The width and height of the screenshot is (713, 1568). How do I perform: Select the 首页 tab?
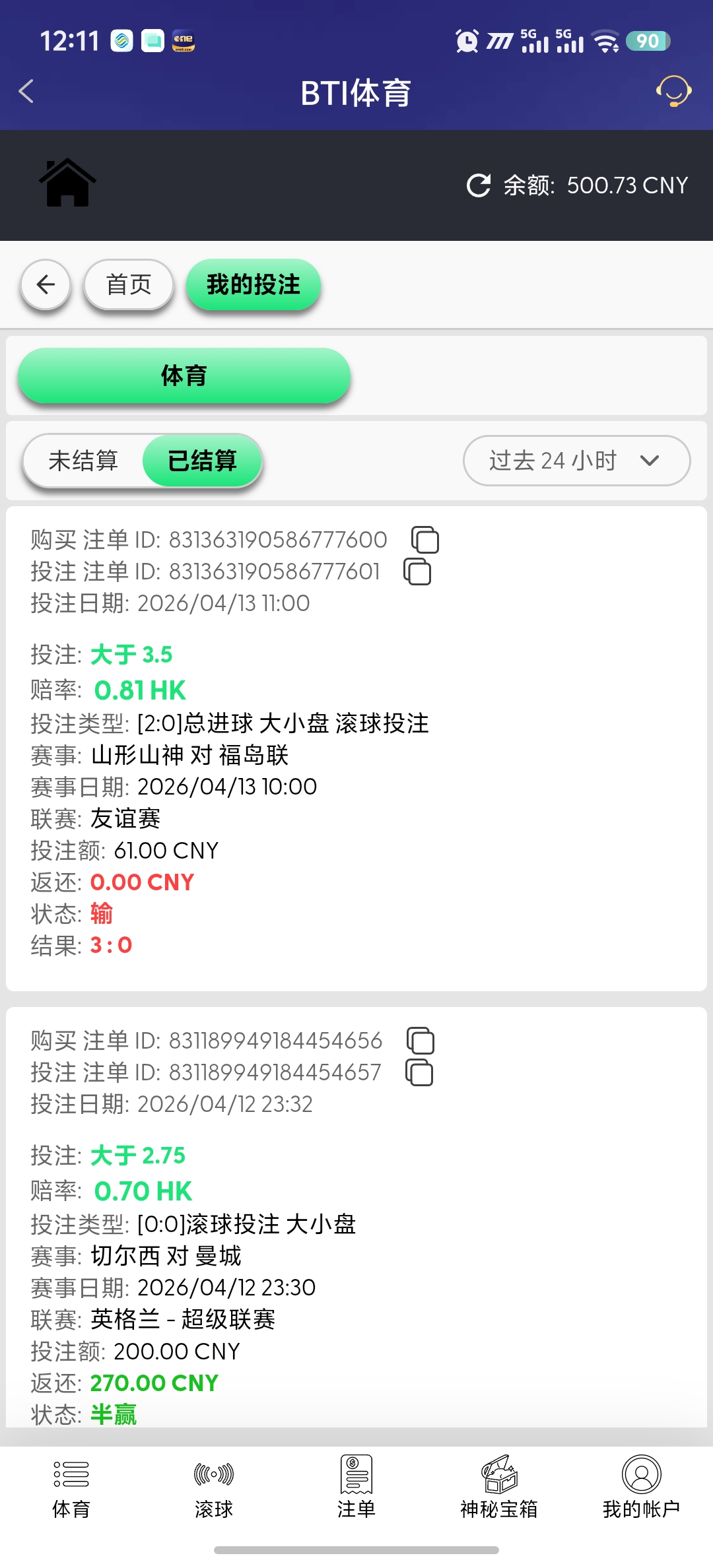click(x=128, y=284)
